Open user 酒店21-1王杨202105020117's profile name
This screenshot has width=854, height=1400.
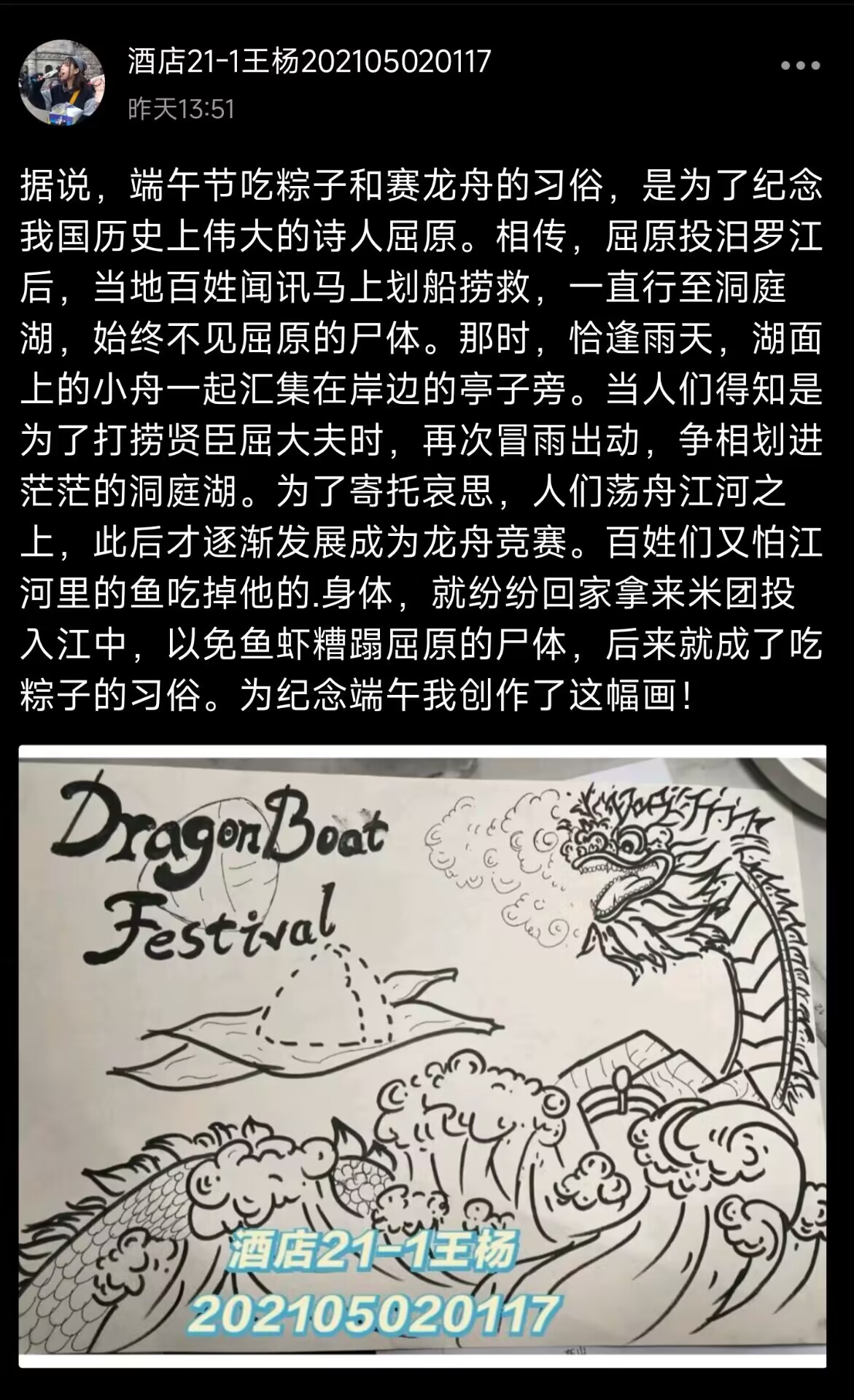(x=309, y=61)
